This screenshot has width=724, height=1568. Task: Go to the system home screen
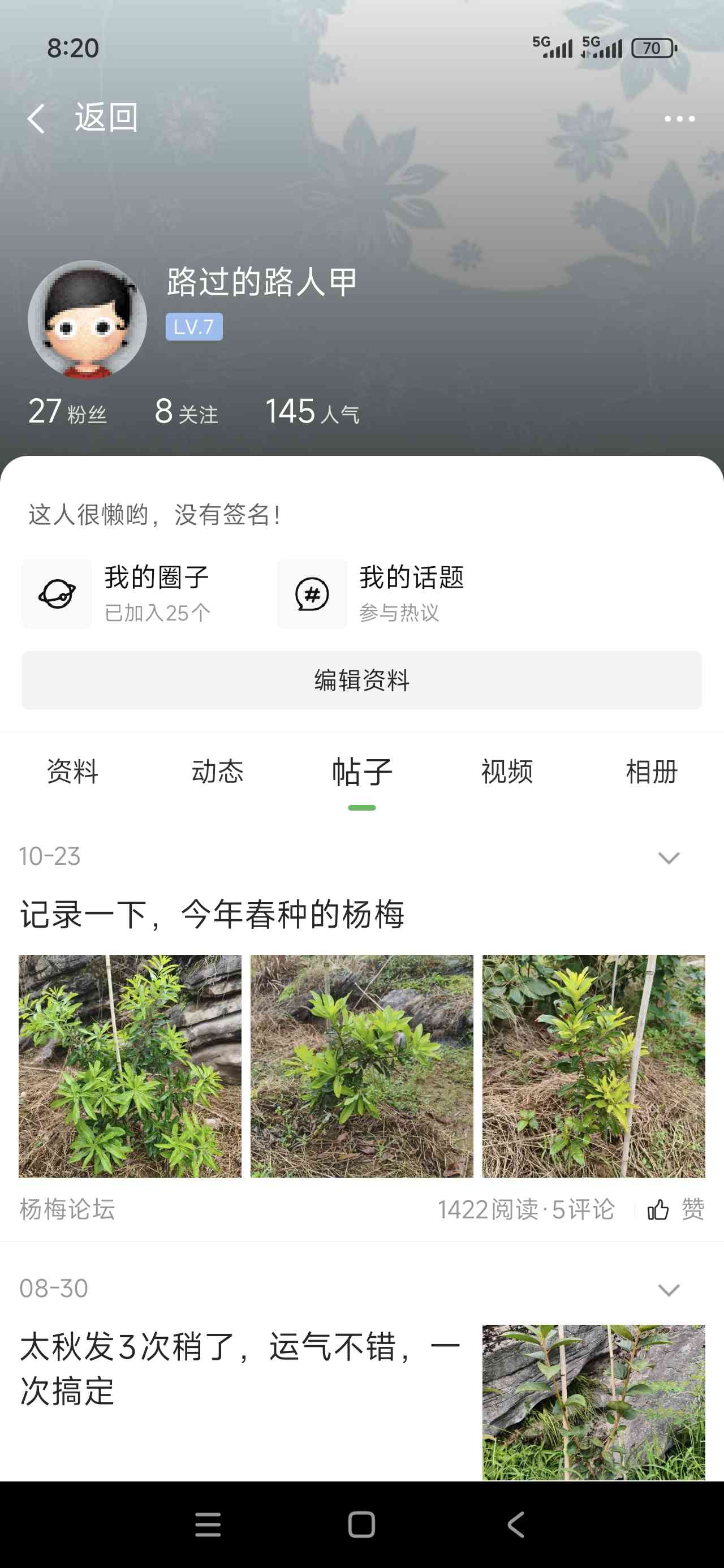361,1525
